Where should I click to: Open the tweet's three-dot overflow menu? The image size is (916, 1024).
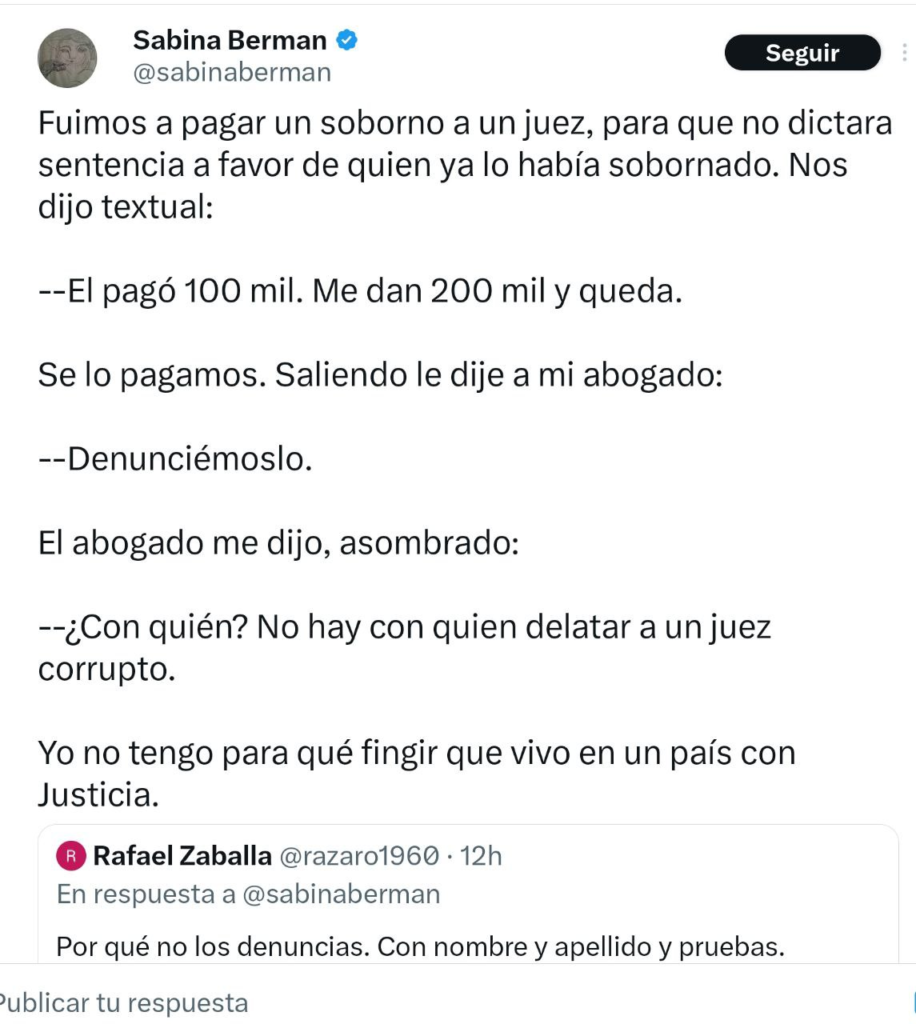click(x=906, y=53)
